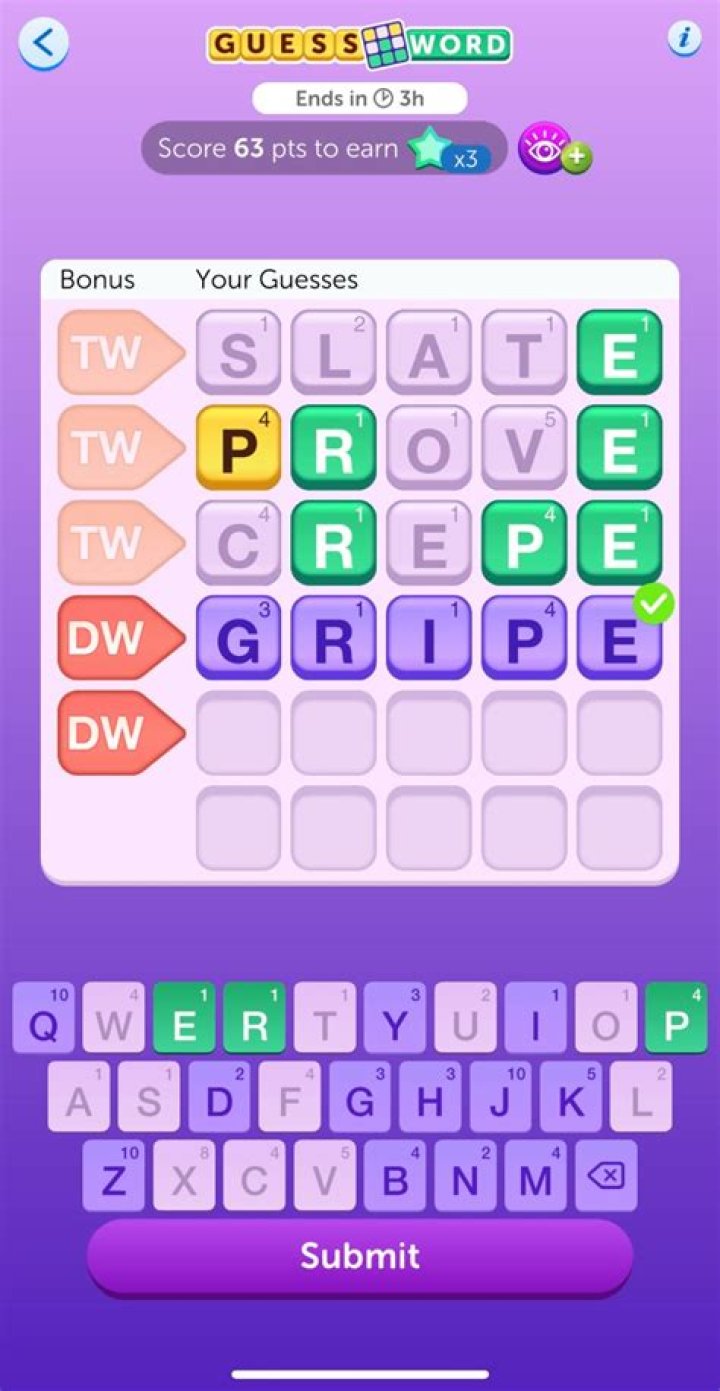Select the green E key
720x1391 pixels.
click(184, 1020)
